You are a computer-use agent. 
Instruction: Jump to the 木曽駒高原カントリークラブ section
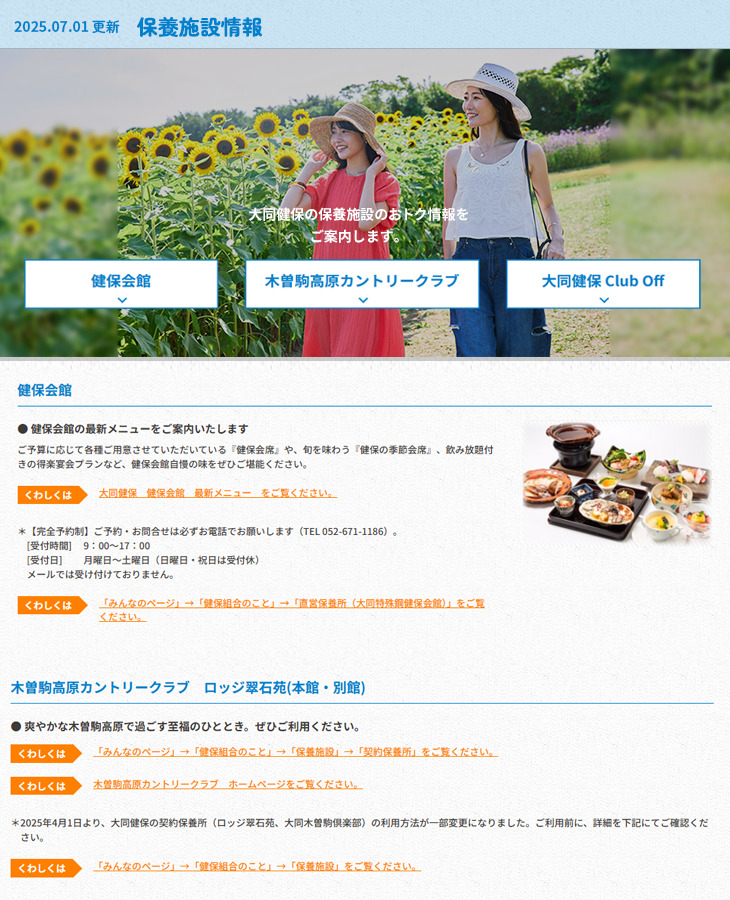coord(362,284)
